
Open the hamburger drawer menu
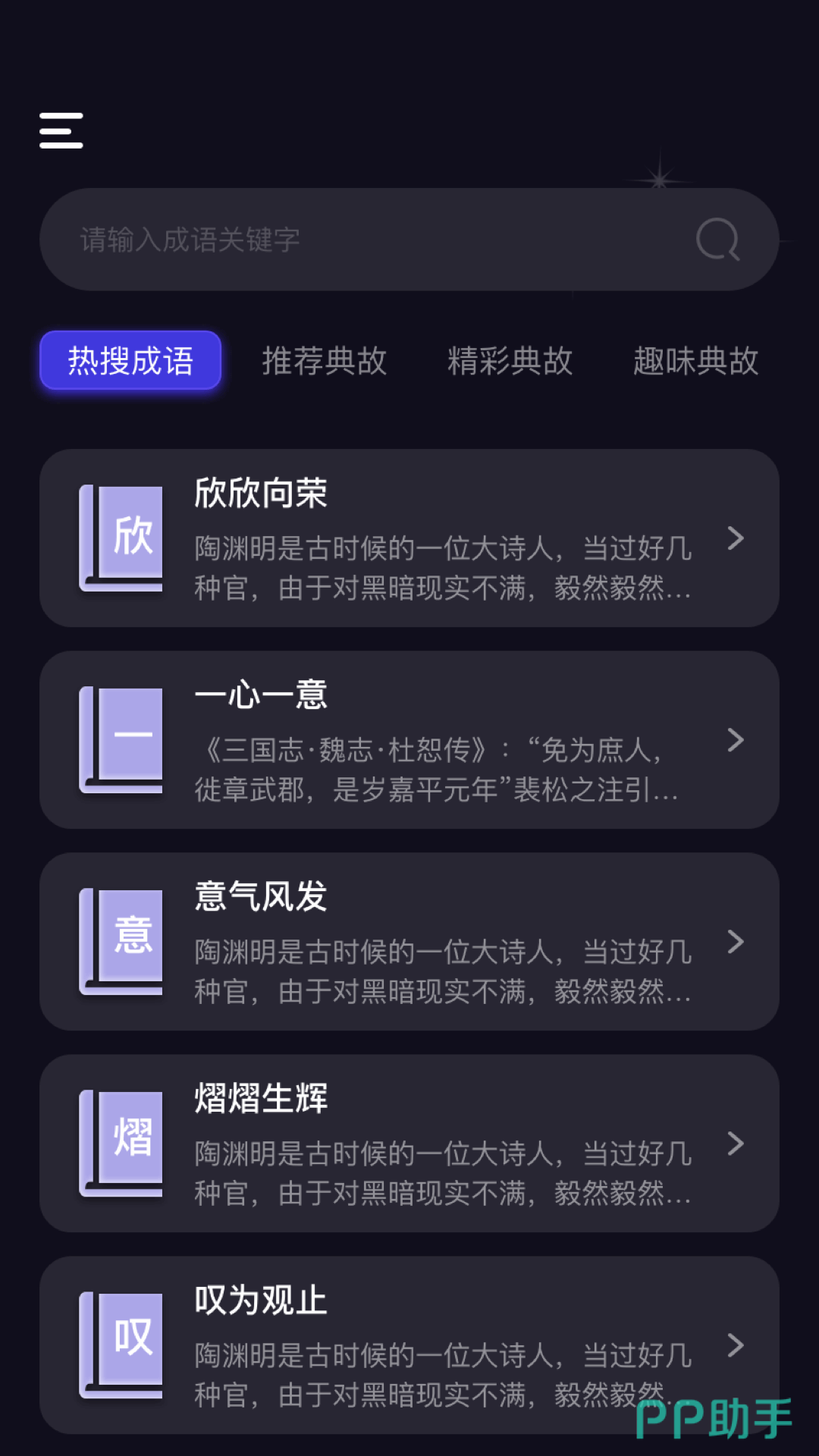tap(61, 130)
